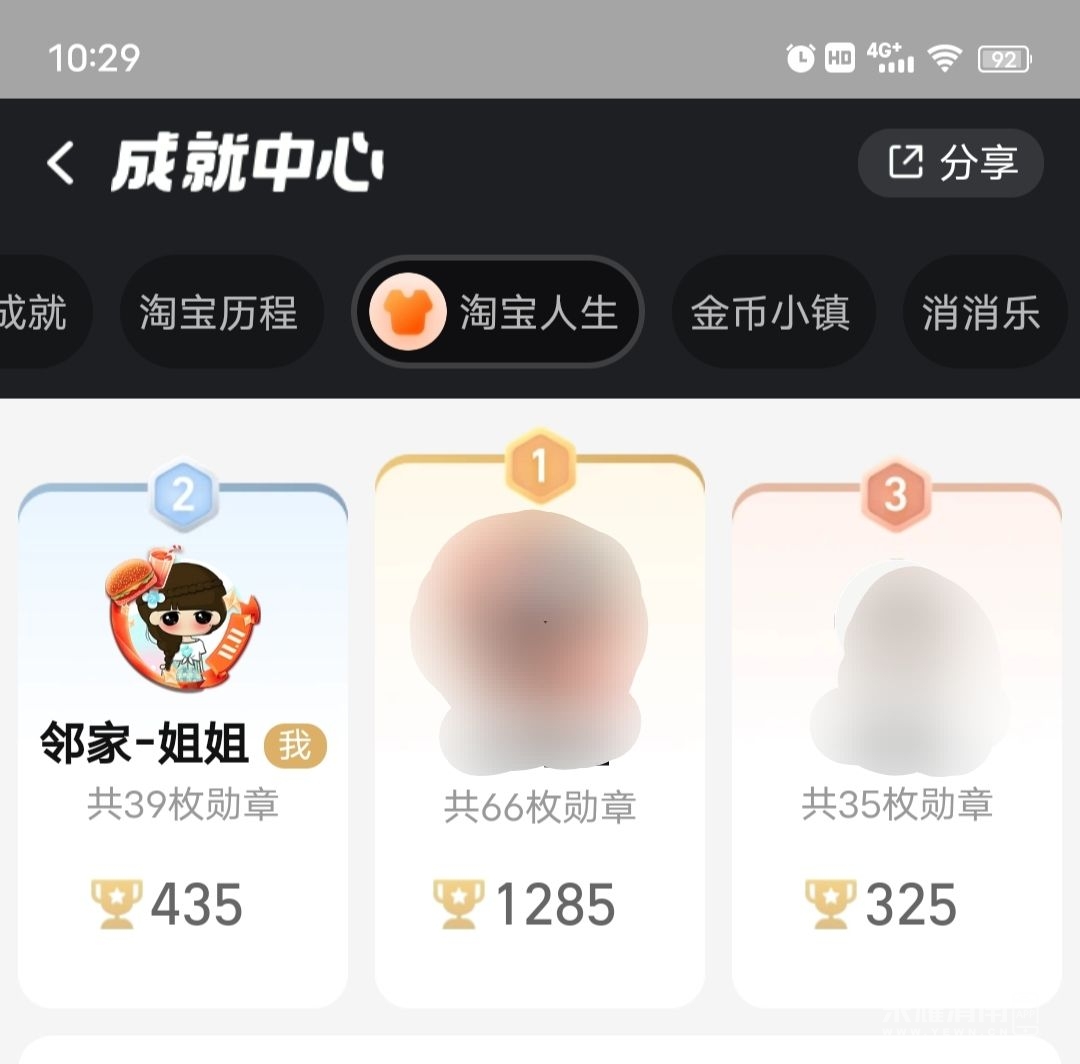Screen dimensions: 1080x1064
Task: Select the 淘宝人生 tab
Action: [498, 313]
